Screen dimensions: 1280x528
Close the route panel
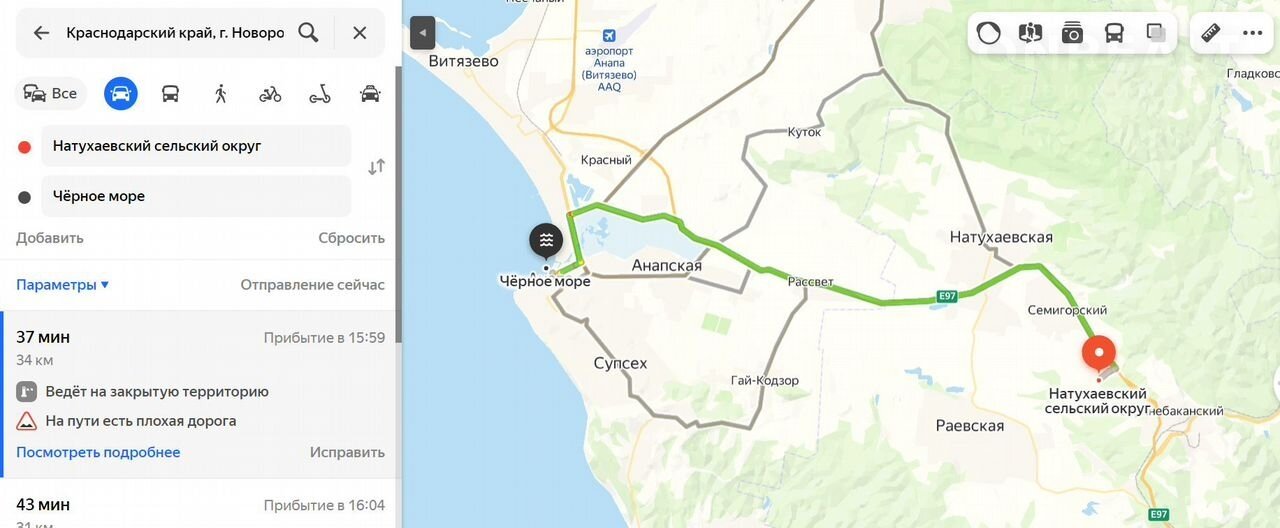[x=360, y=33]
